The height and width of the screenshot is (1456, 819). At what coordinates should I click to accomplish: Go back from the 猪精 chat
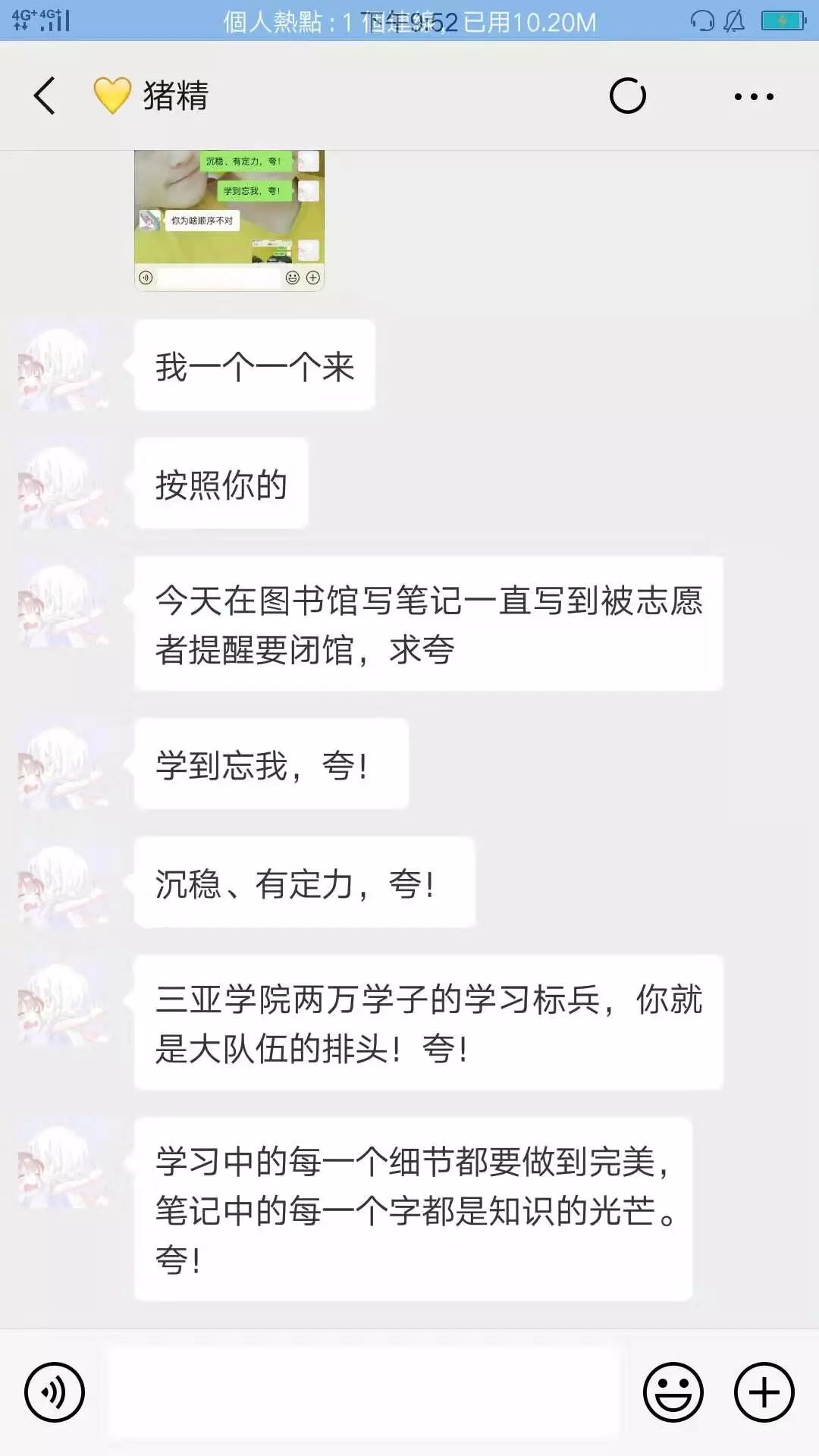[x=45, y=96]
